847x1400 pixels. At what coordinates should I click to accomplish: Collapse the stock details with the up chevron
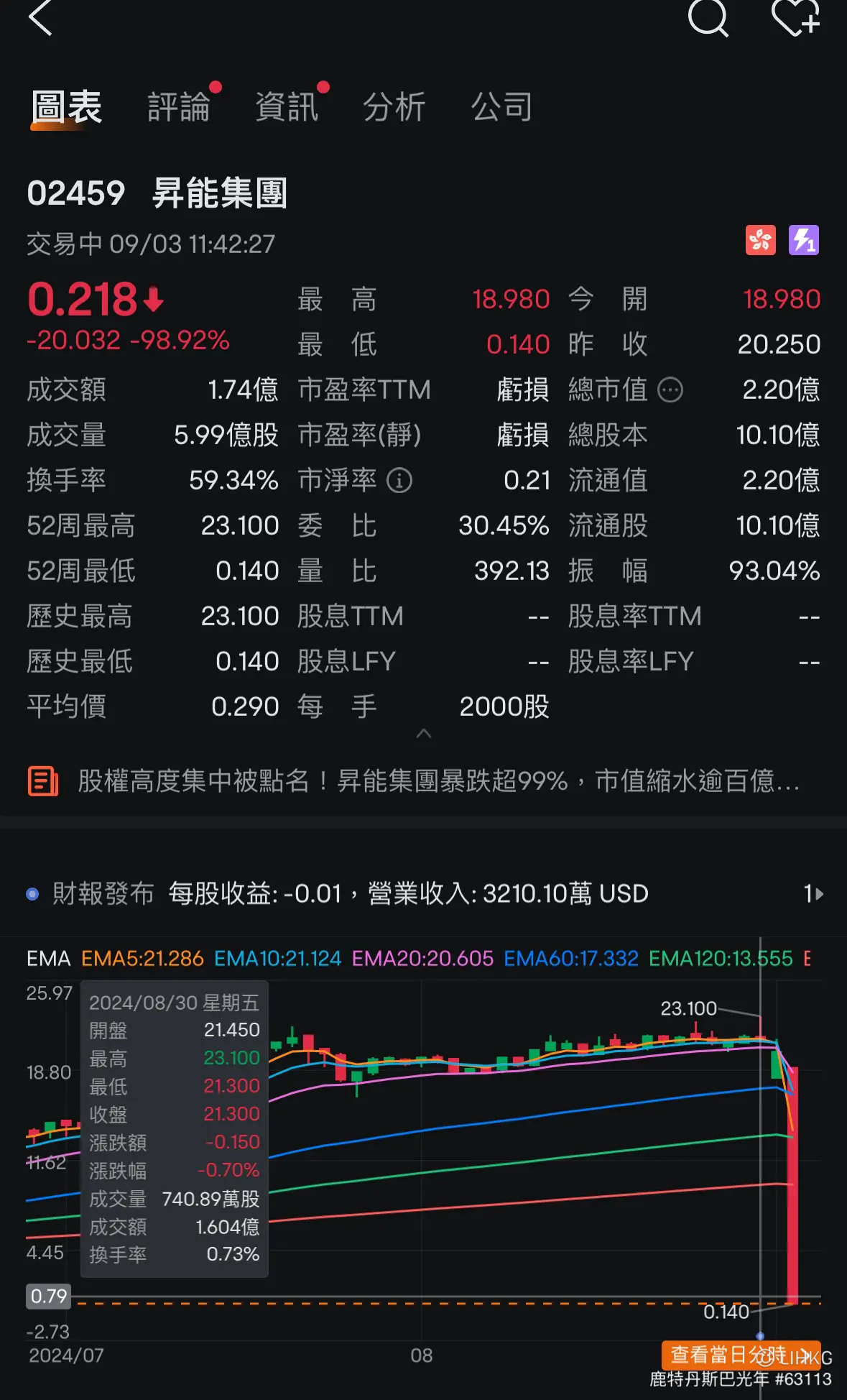tap(424, 733)
